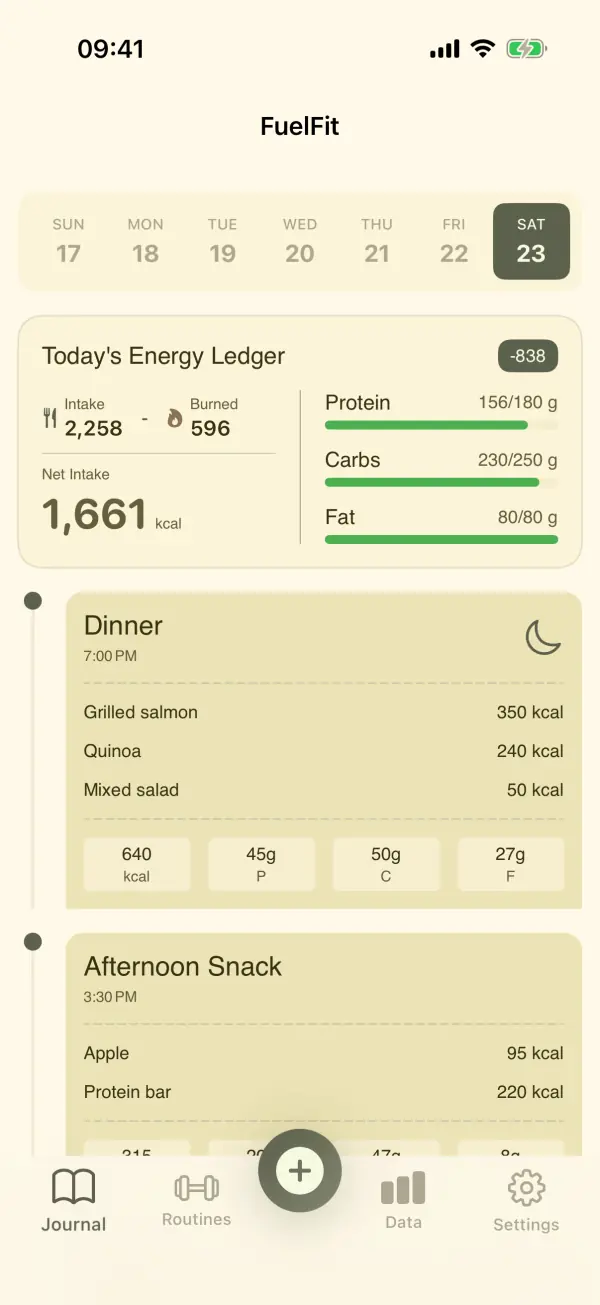Select Sunday 17 in the week strip
The image size is (600, 1305).
tap(68, 241)
